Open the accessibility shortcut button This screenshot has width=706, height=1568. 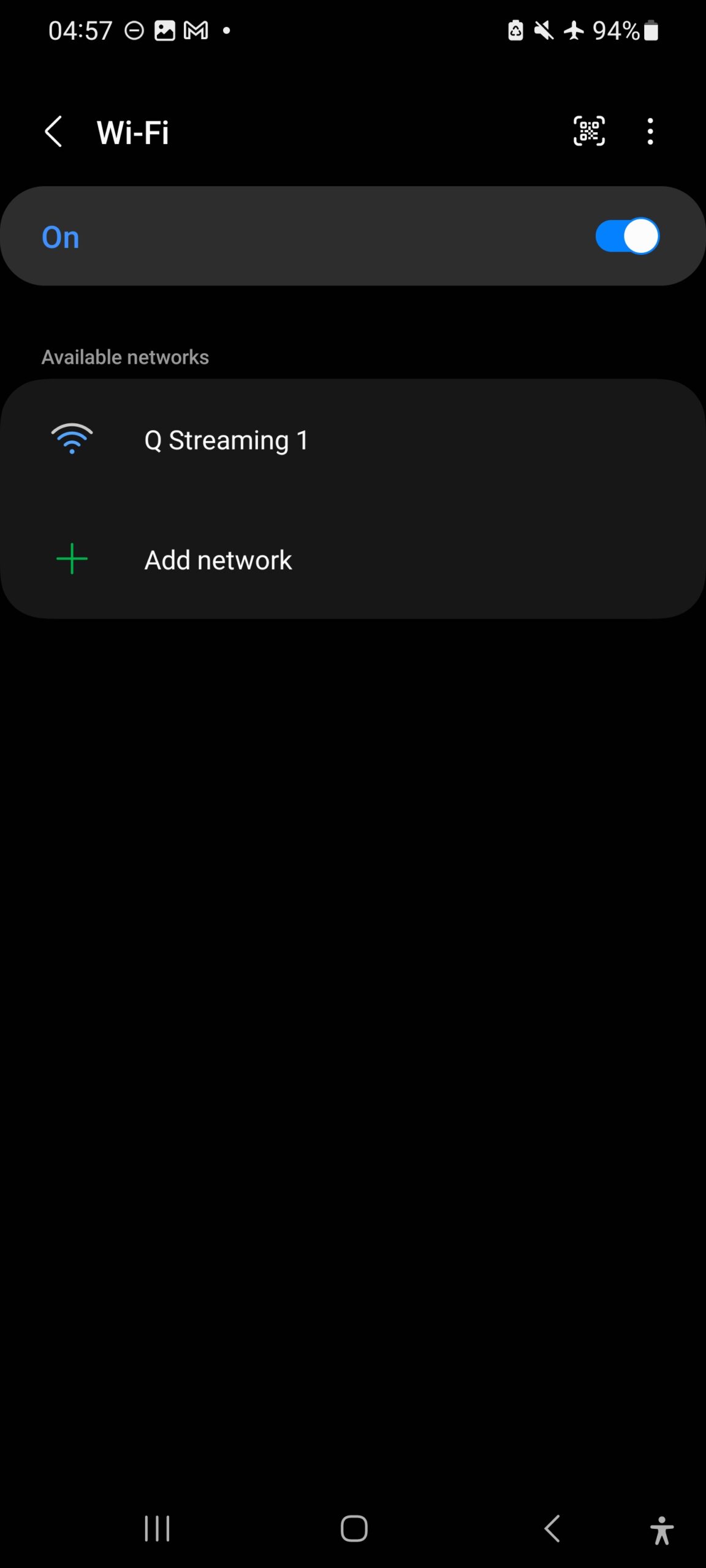click(x=662, y=1530)
